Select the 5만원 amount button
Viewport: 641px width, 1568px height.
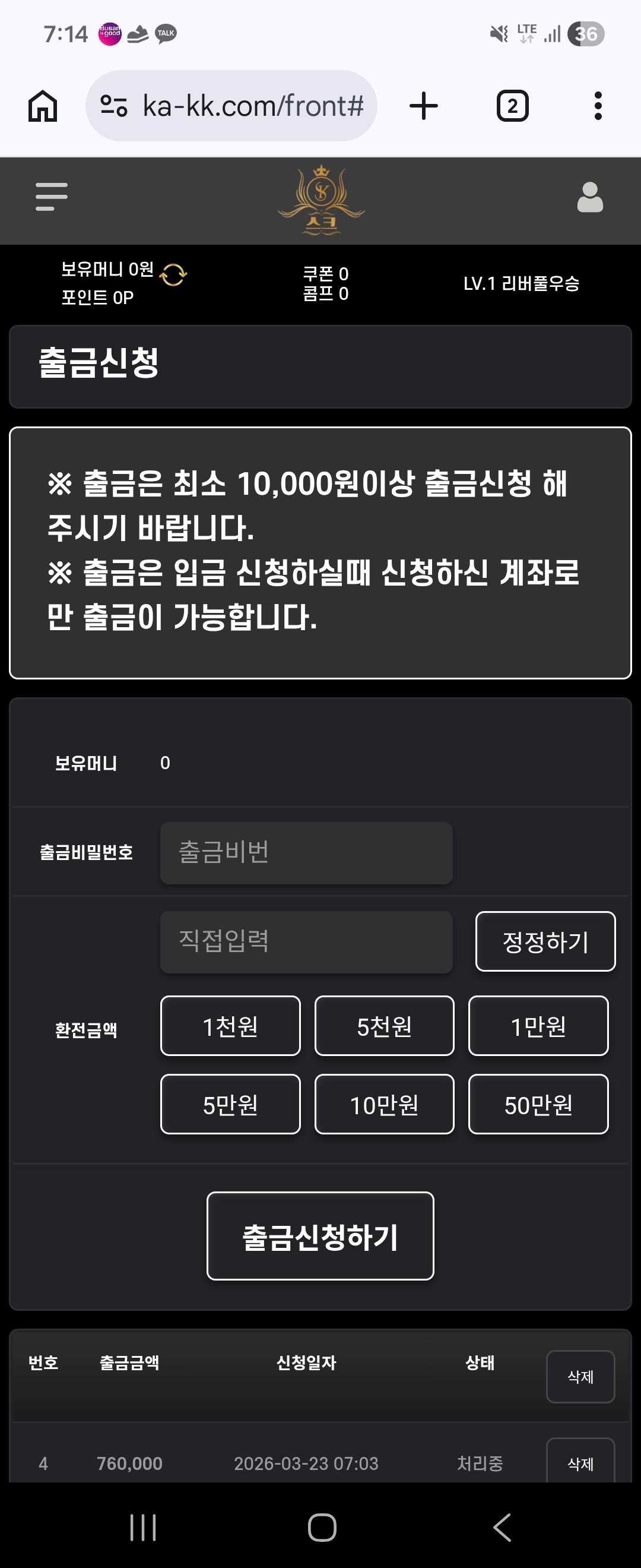230,1104
